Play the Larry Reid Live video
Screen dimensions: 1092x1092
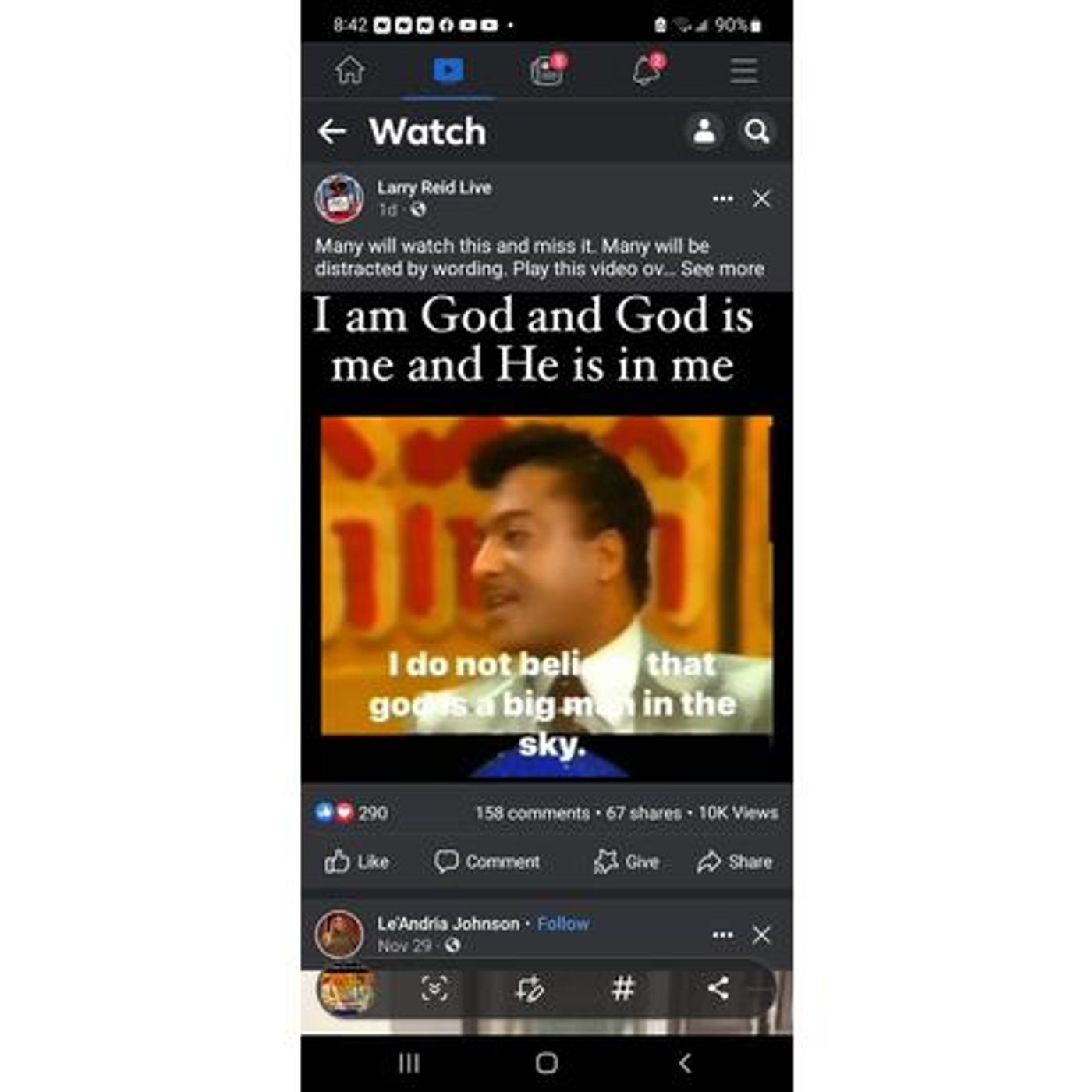(546, 576)
